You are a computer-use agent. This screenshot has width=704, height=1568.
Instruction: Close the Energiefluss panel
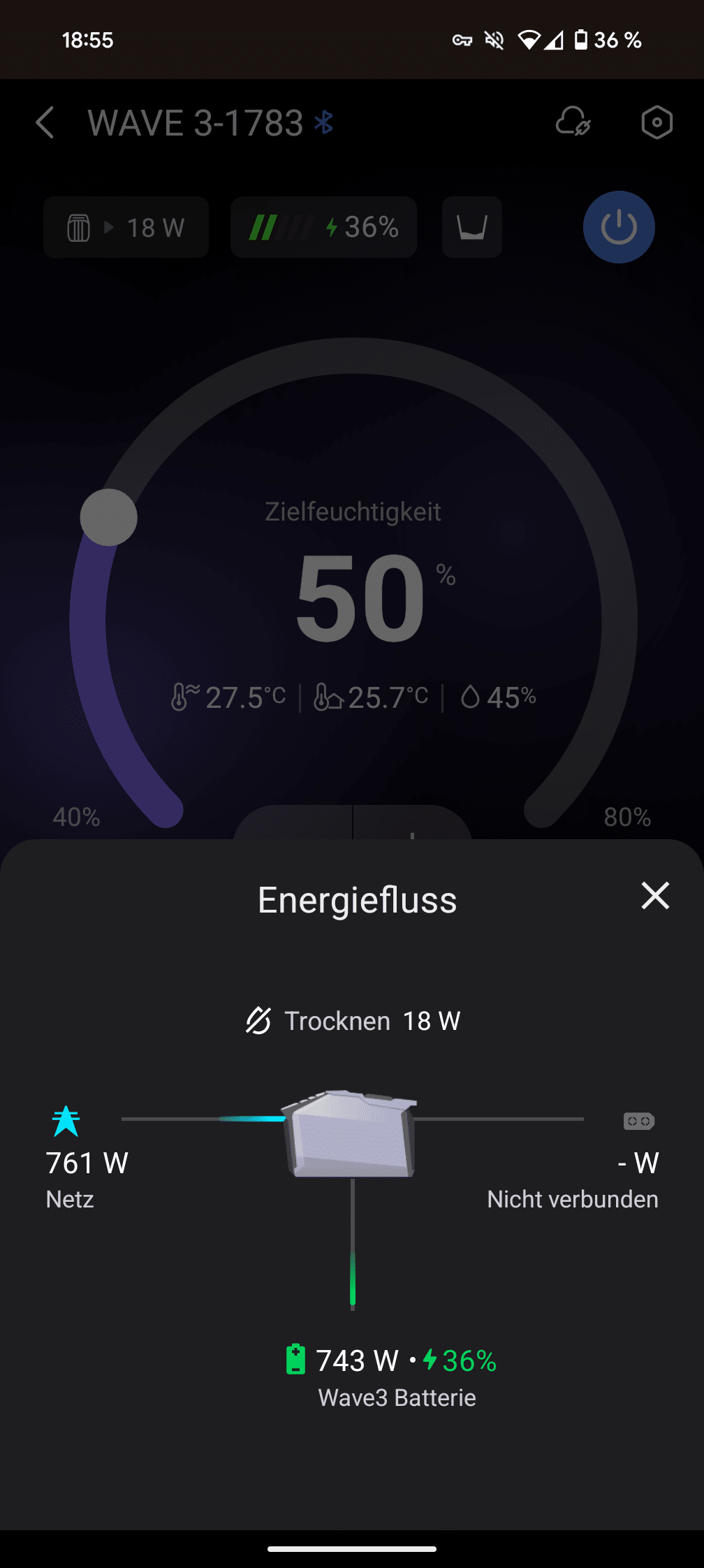click(x=655, y=896)
